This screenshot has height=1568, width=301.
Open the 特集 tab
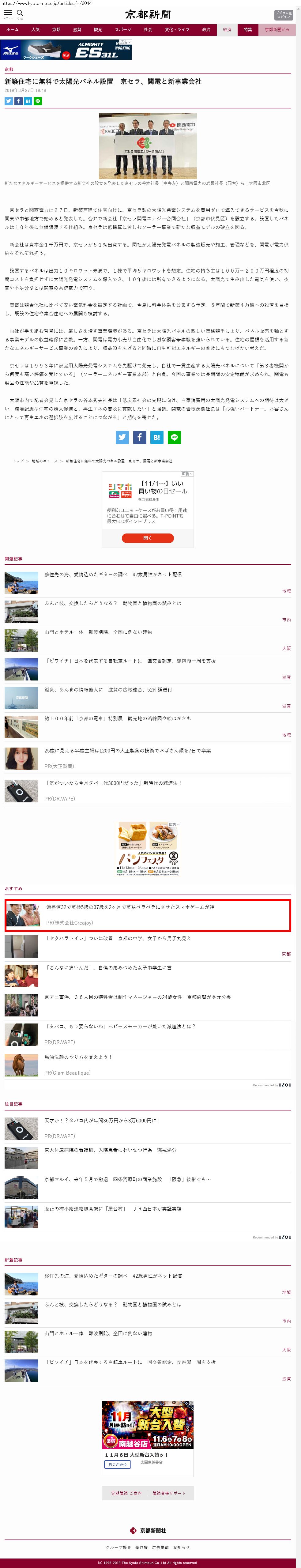(247, 30)
